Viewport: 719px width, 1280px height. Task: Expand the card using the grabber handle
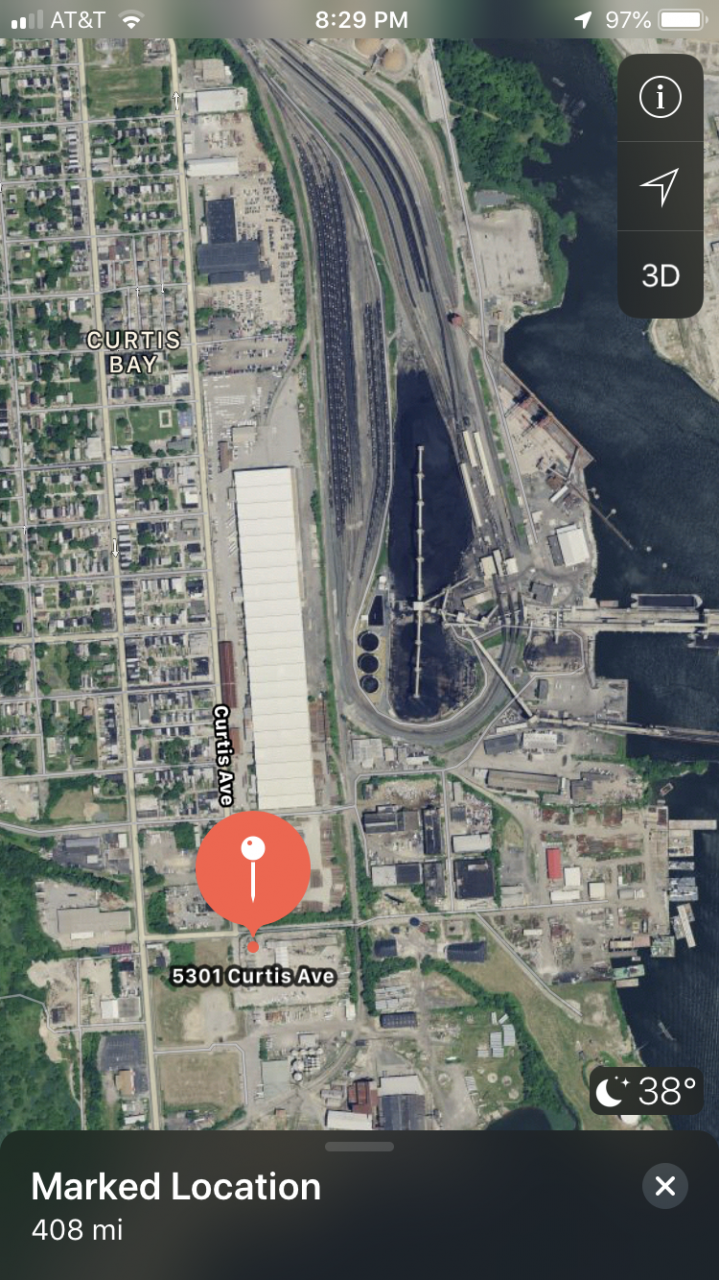[x=359, y=1146]
